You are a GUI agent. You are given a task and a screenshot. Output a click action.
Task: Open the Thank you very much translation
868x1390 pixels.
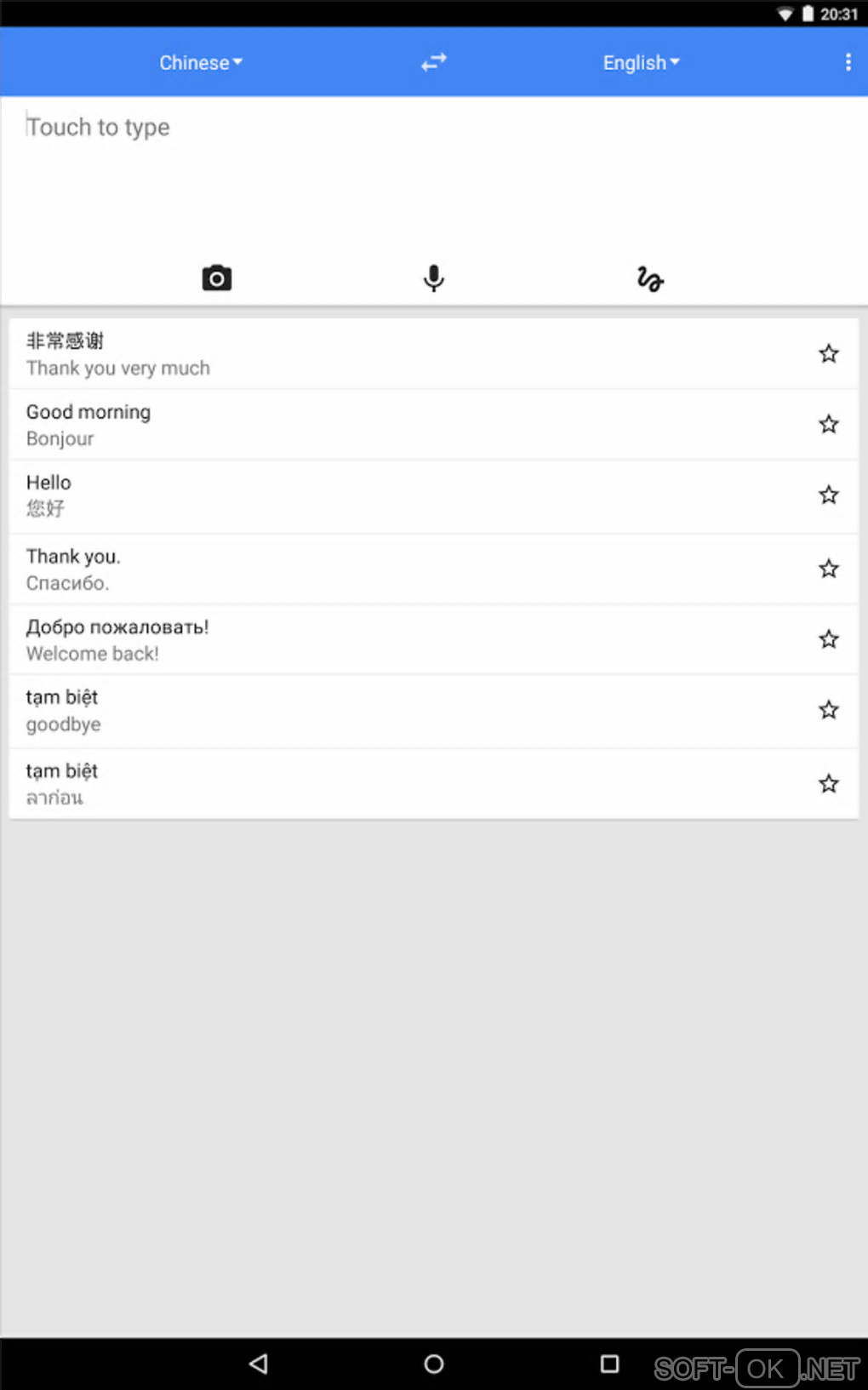pos(340,354)
